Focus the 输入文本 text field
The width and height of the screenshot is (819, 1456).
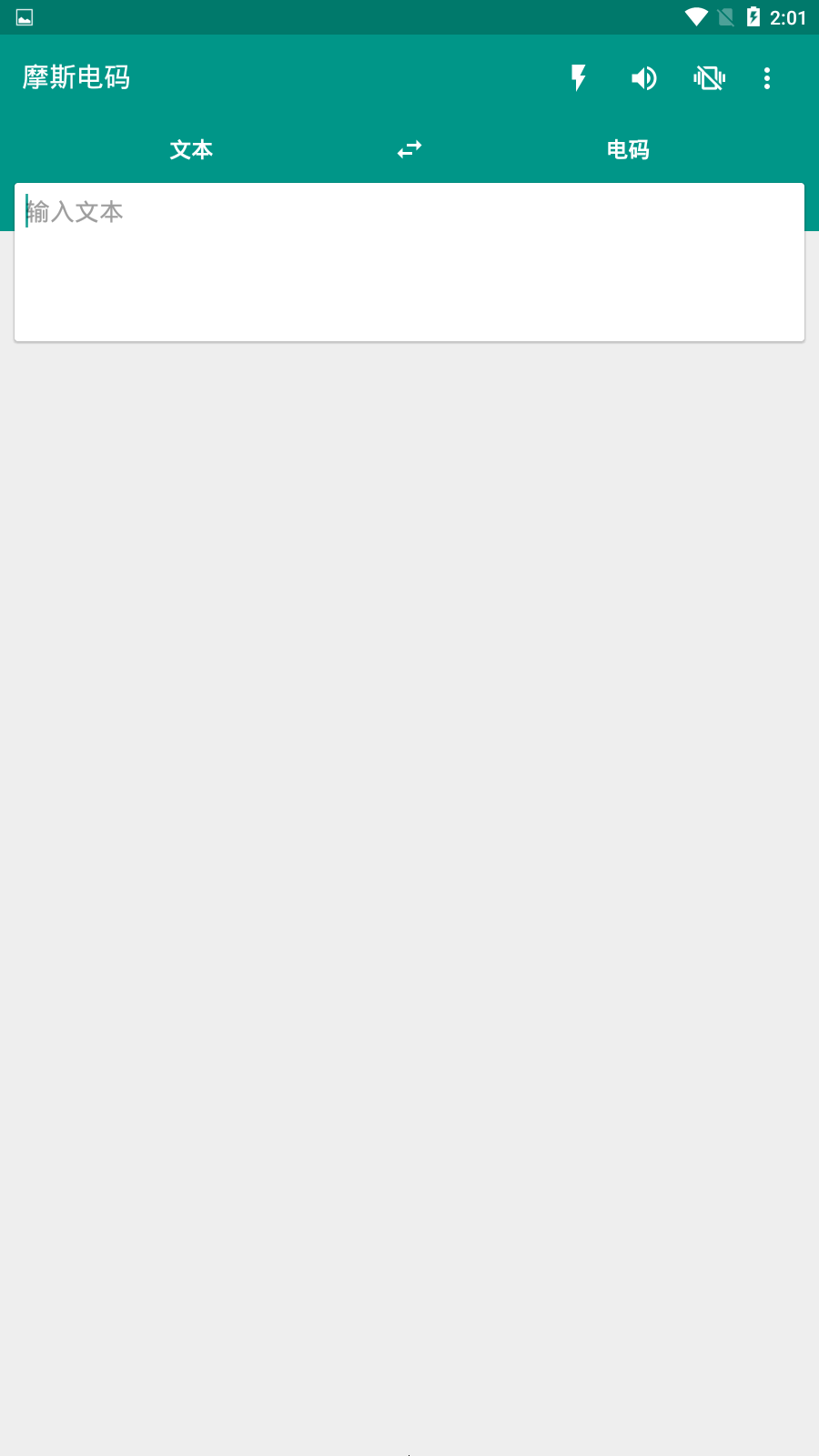click(409, 262)
